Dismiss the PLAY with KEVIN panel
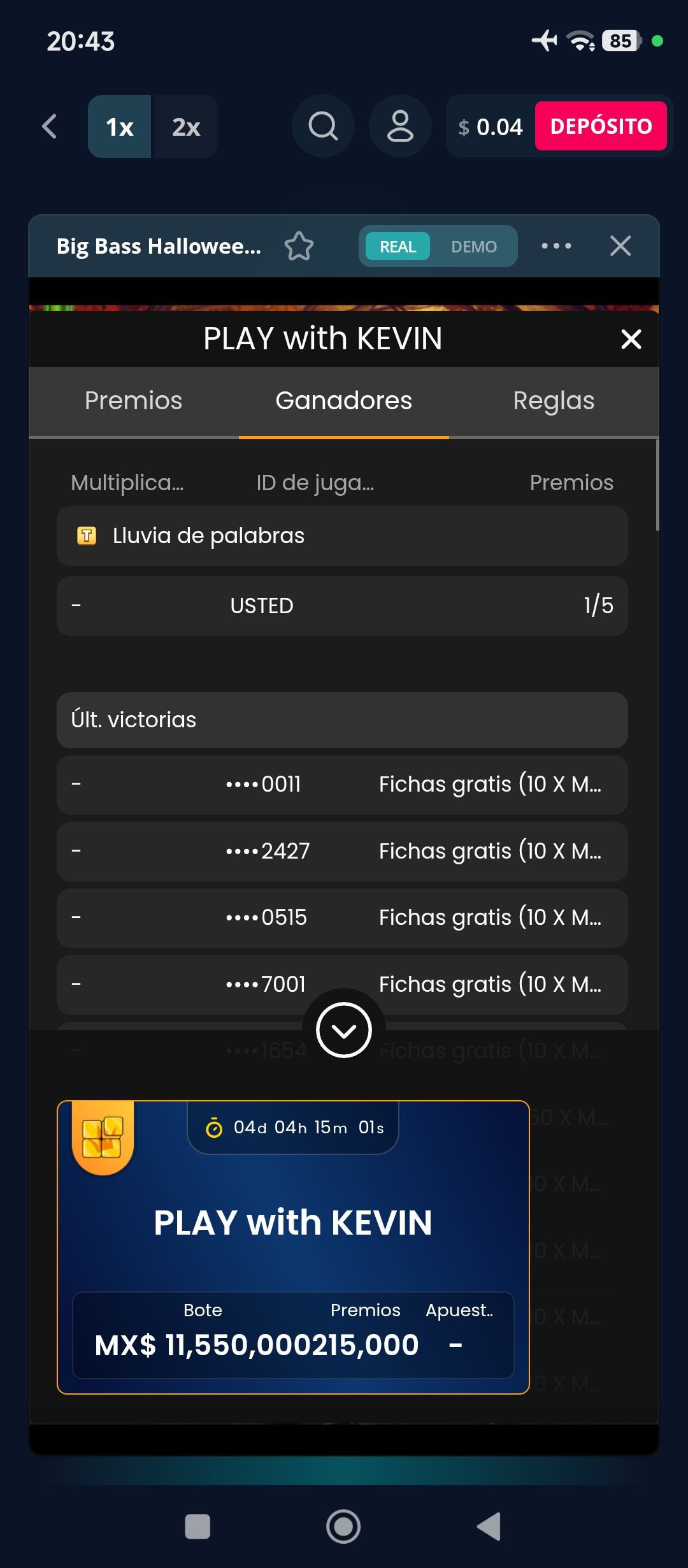This screenshot has height=1568, width=688. 631,339
